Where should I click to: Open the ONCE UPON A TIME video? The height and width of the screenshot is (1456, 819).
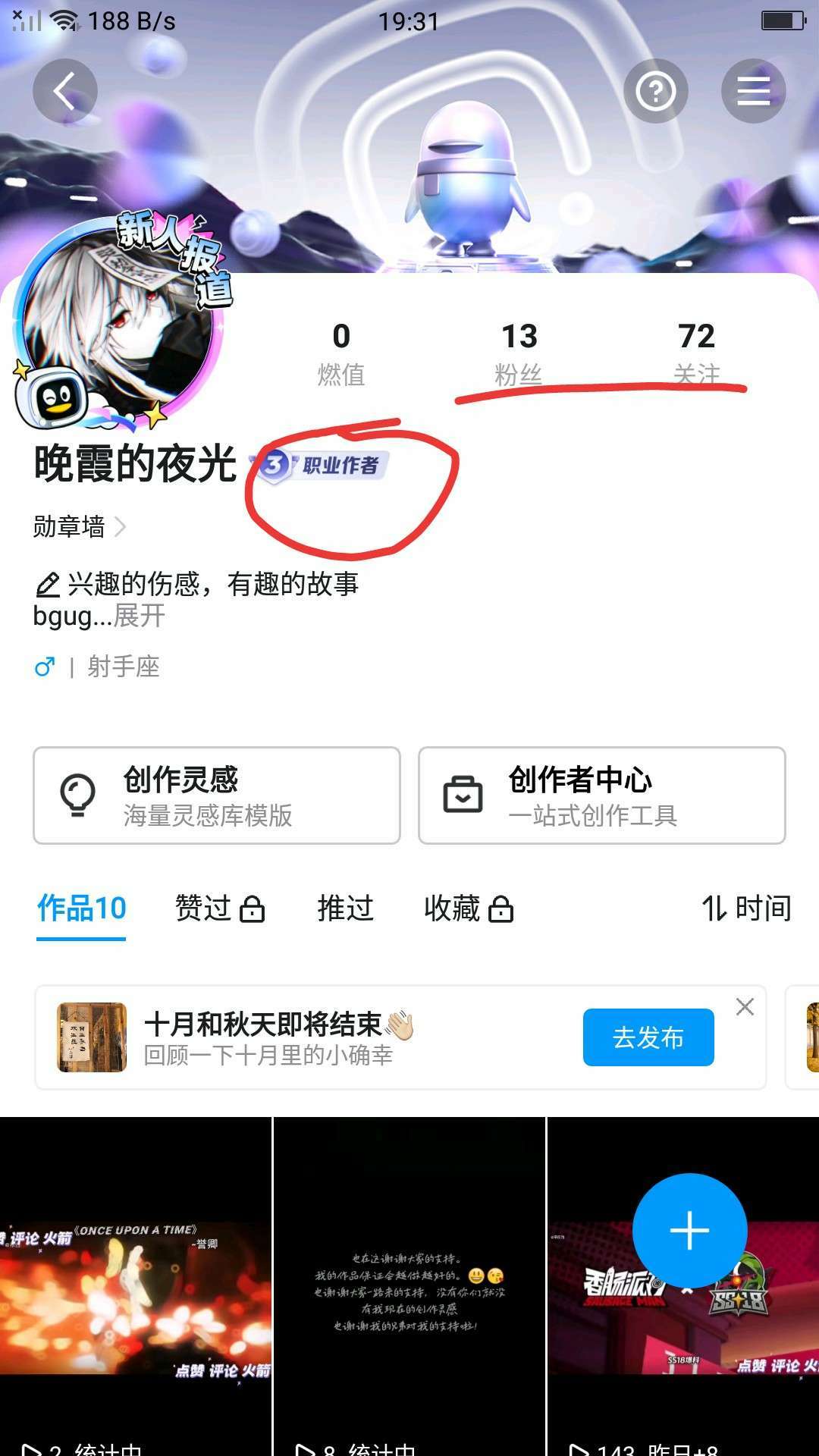(135, 1289)
